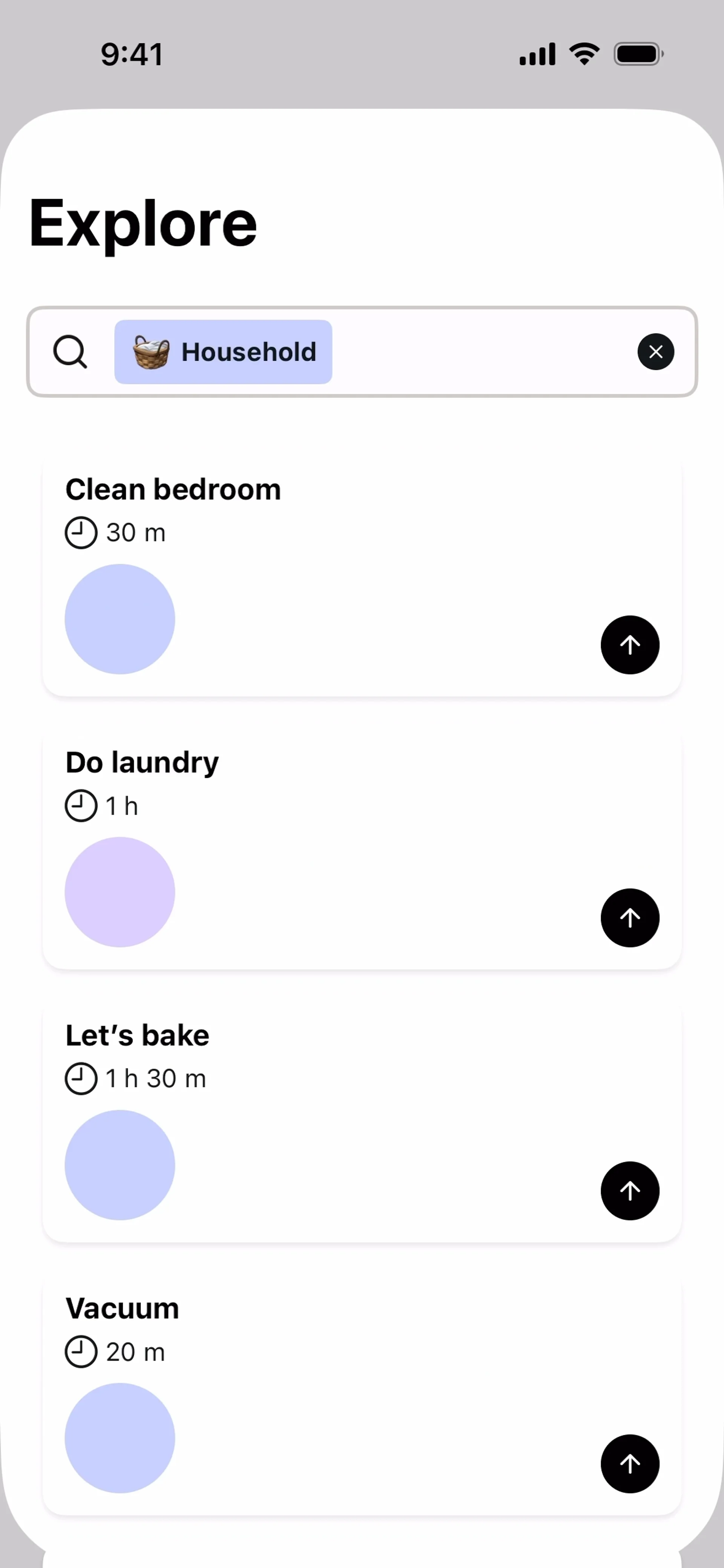
Task: Tap the arrow button on Let's bake
Action: coord(630,1191)
